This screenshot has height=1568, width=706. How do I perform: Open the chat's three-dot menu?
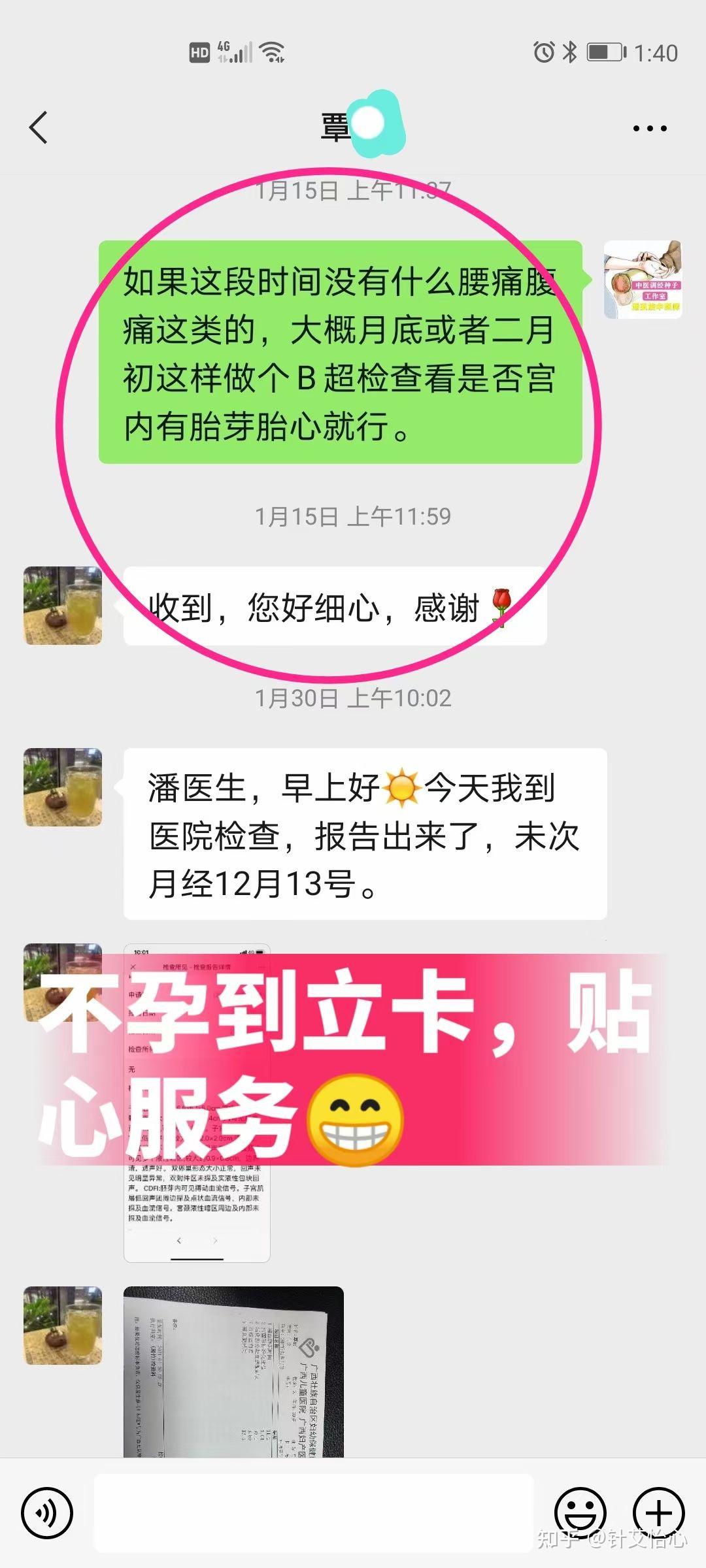point(650,129)
